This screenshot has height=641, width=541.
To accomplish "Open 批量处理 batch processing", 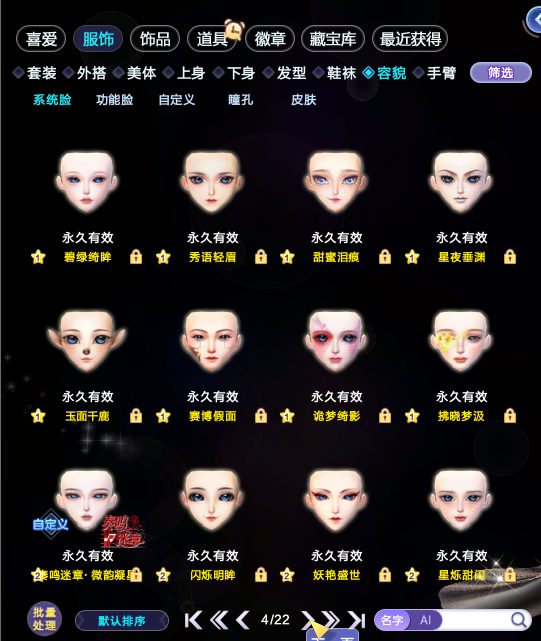I will point(45,619).
